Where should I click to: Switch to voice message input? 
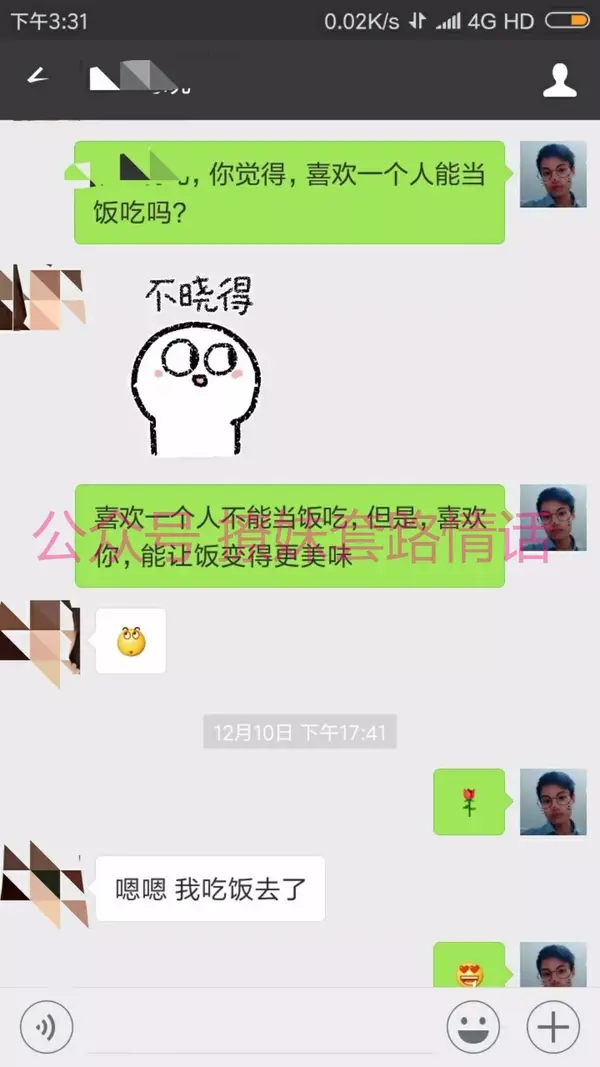46,1026
